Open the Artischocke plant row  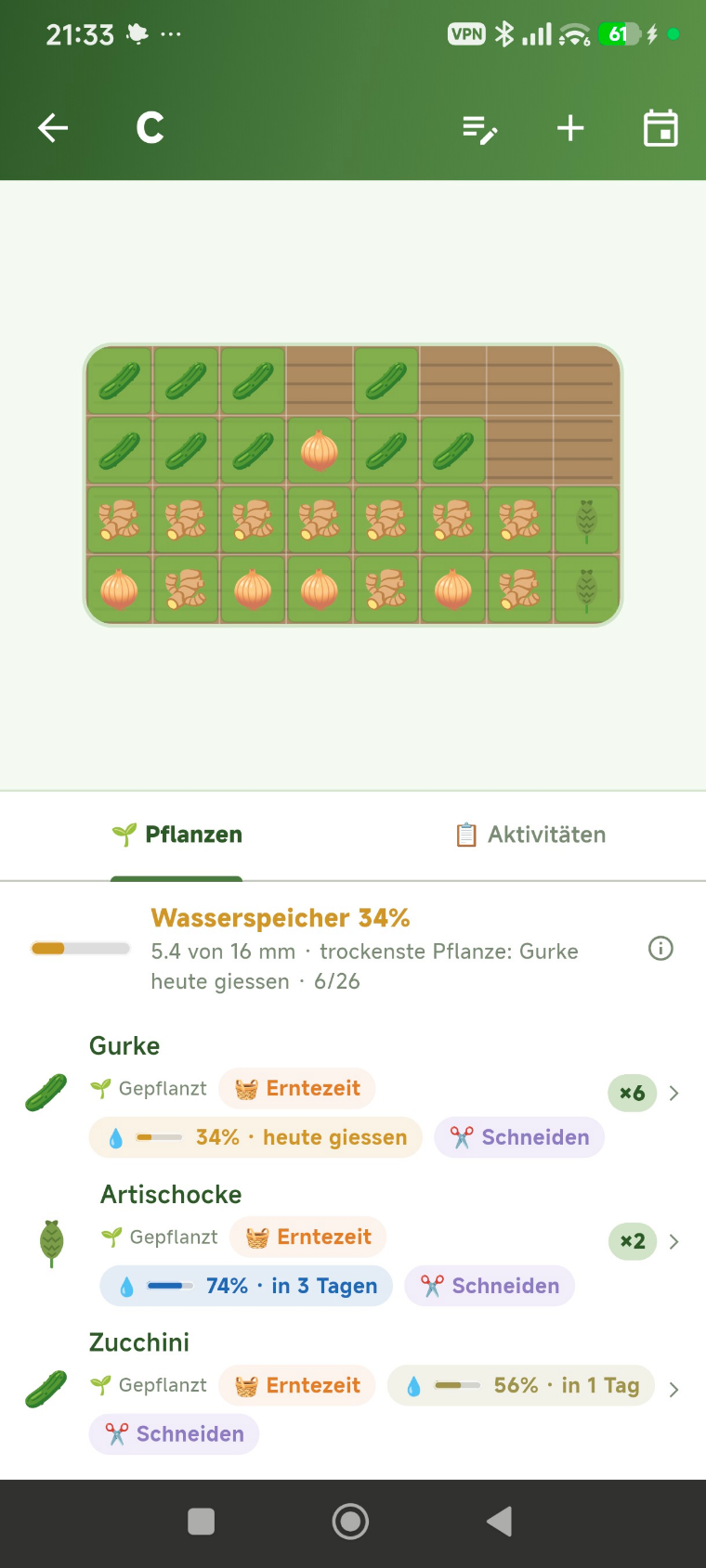353,1242
